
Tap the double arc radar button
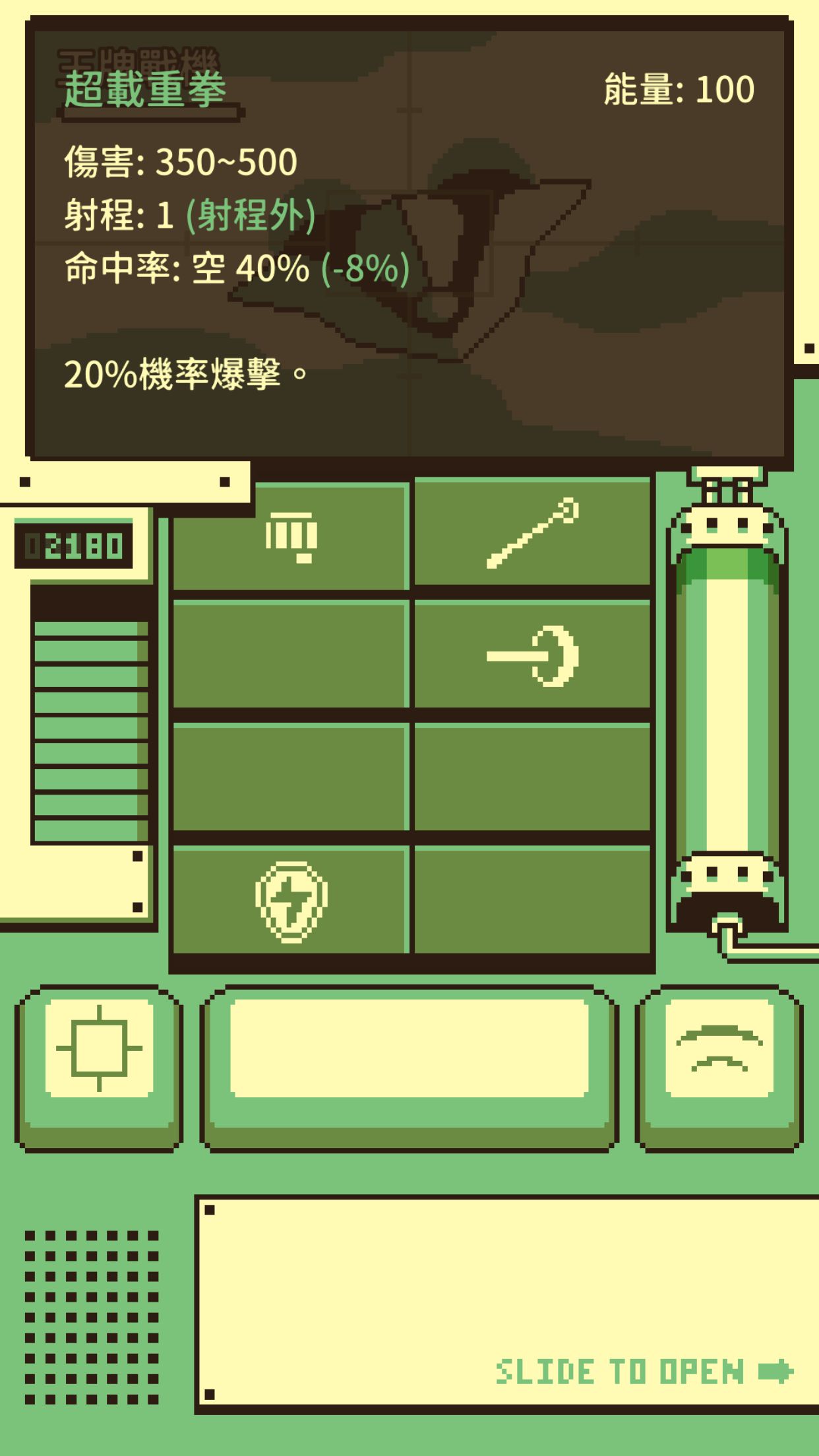pos(719,1048)
